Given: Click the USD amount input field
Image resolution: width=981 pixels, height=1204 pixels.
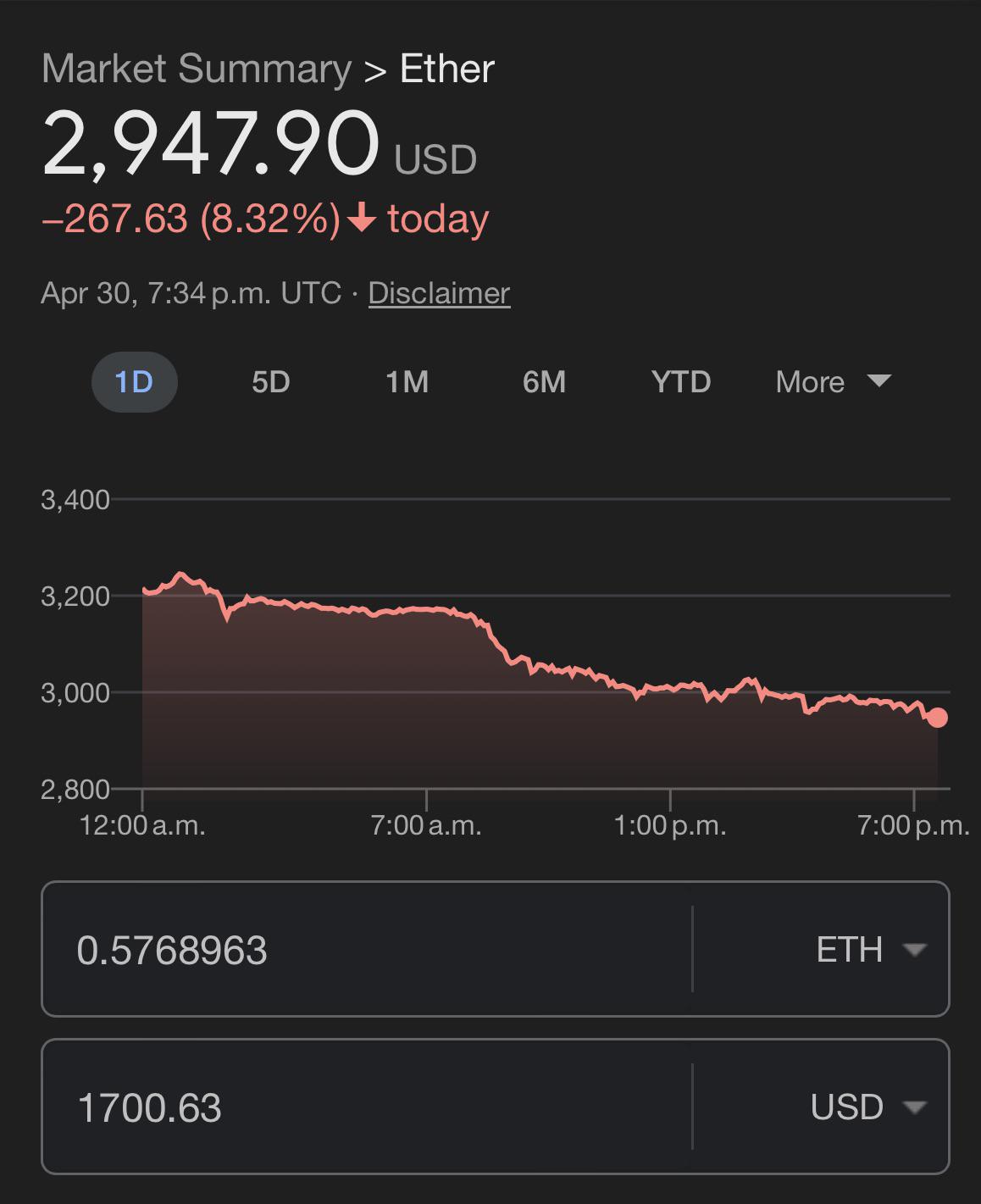Looking at the screenshot, I should click(339, 1106).
